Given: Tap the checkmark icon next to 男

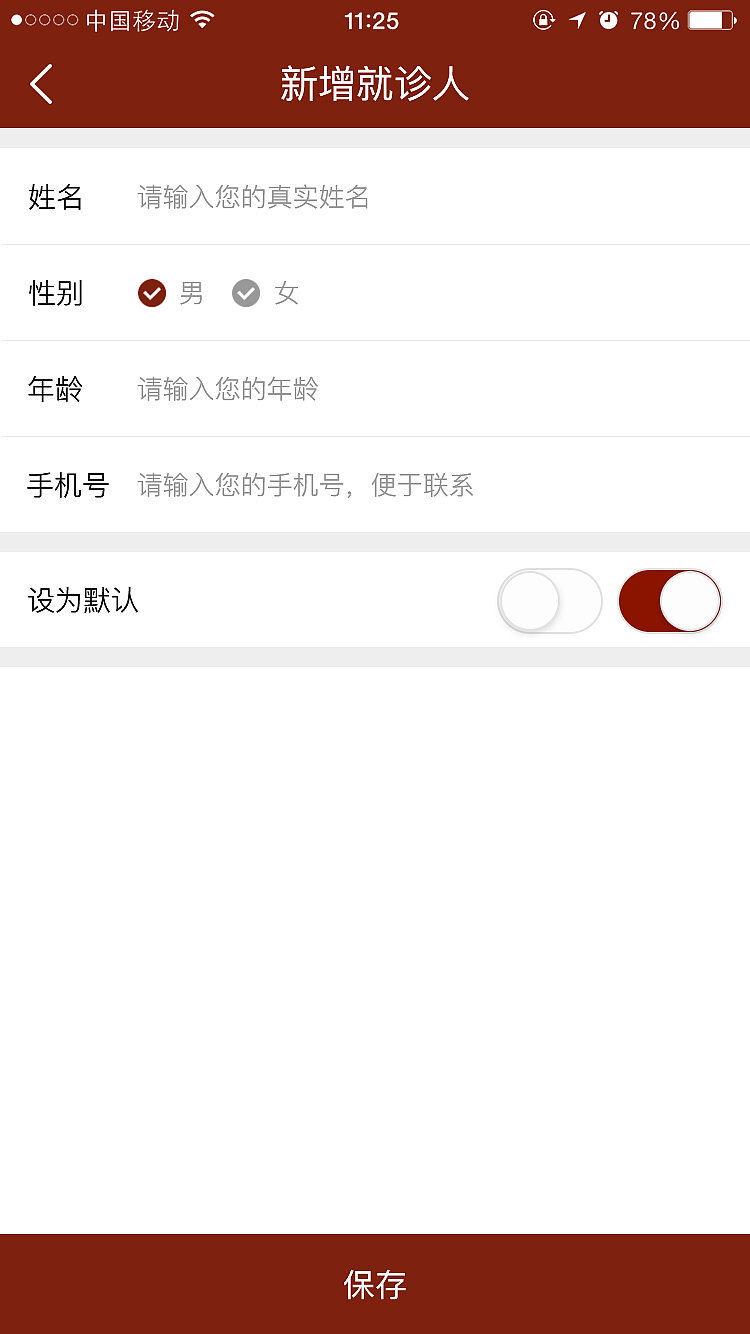Looking at the screenshot, I should click(151, 293).
